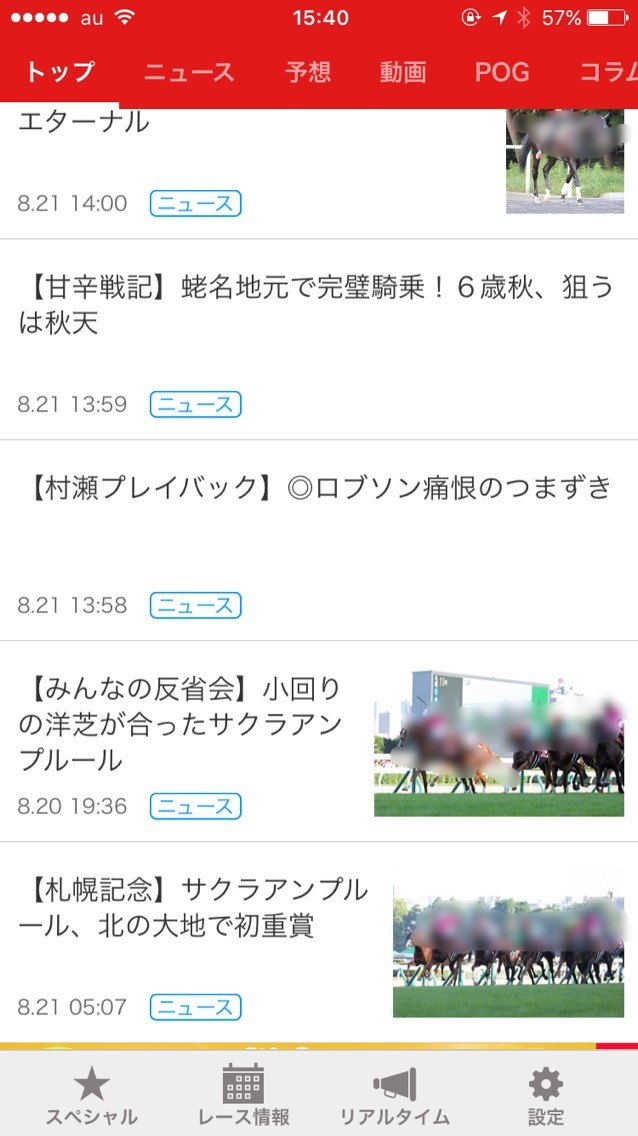Select the POG tab

[x=502, y=72]
